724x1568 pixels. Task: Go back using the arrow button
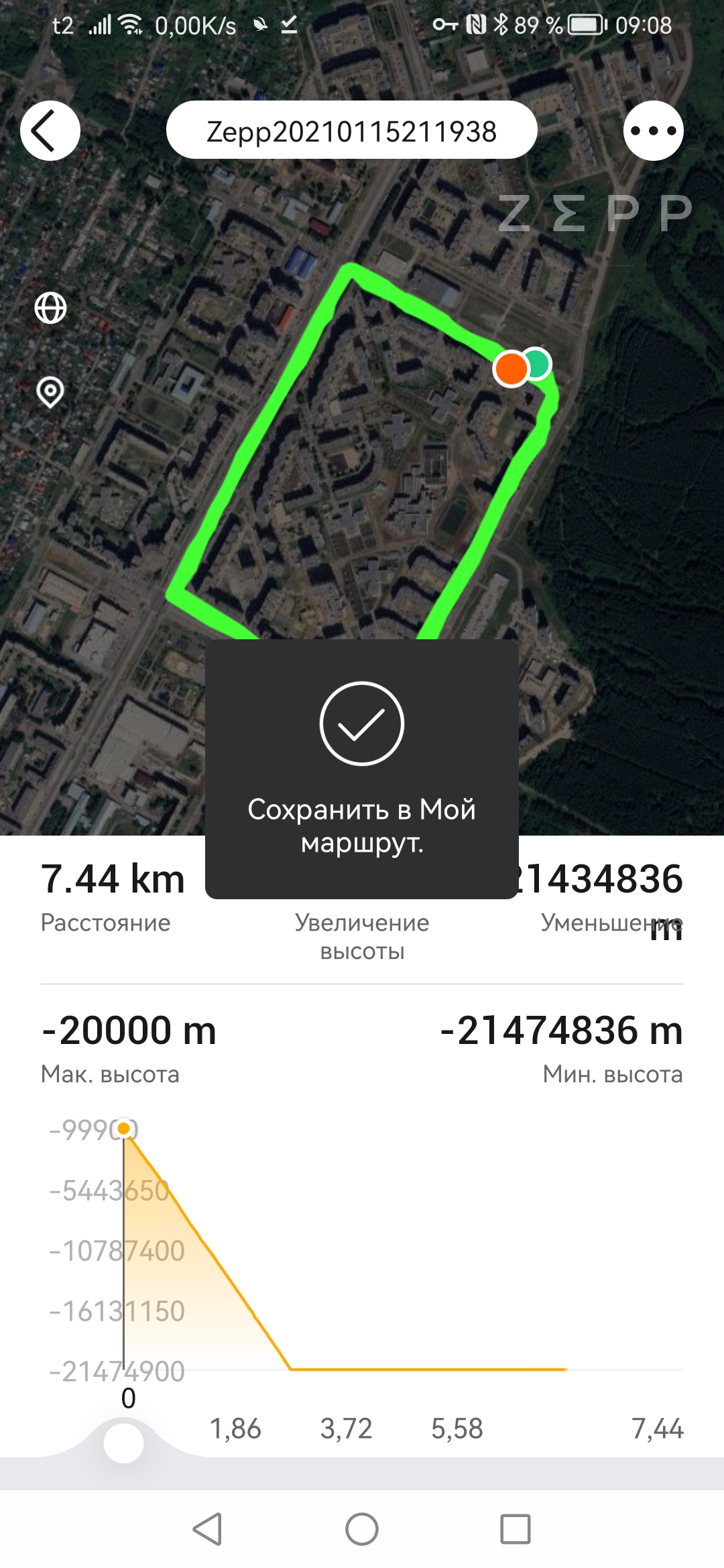click(x=50, y=131)
